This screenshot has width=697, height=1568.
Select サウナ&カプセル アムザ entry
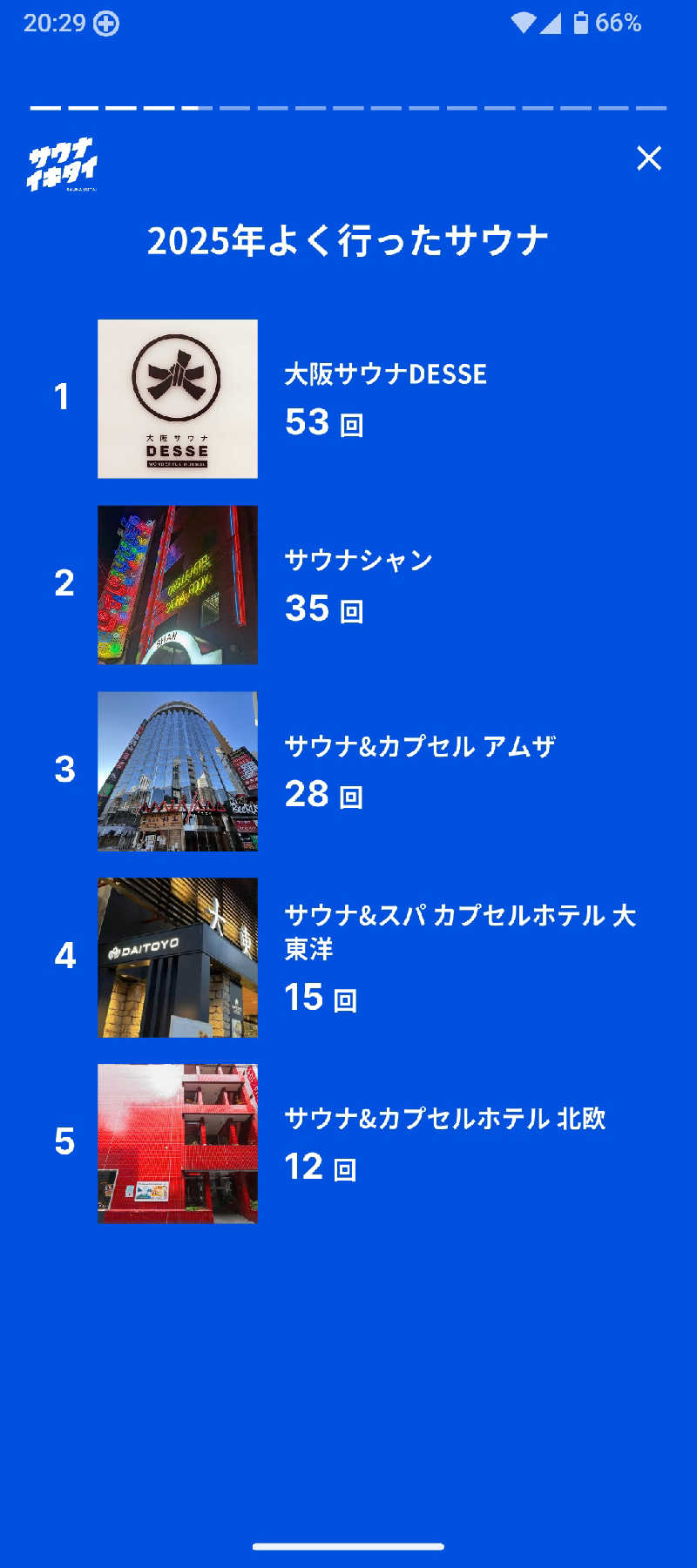pyautogui.click(x=424, y=746)
